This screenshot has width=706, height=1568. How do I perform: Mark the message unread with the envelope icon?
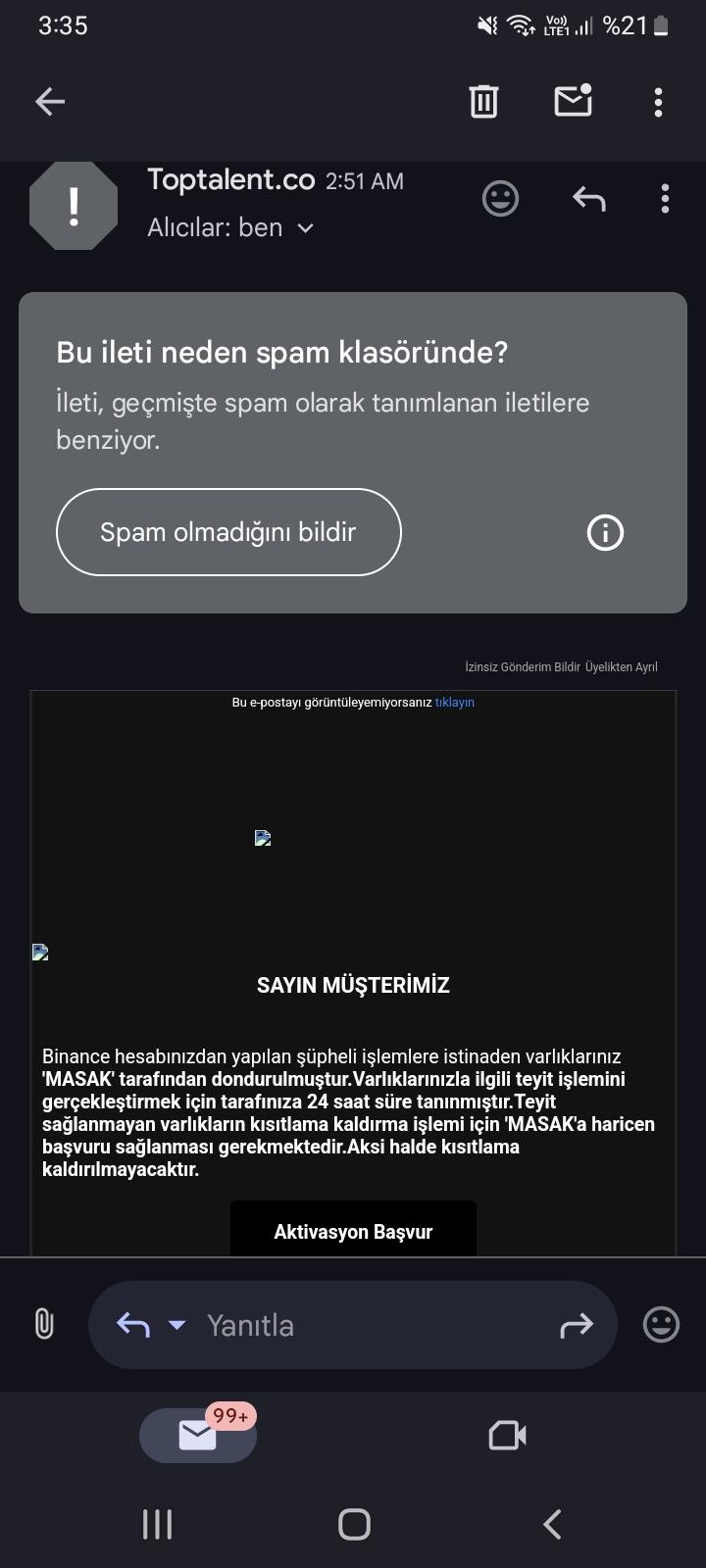click(573, 101)
